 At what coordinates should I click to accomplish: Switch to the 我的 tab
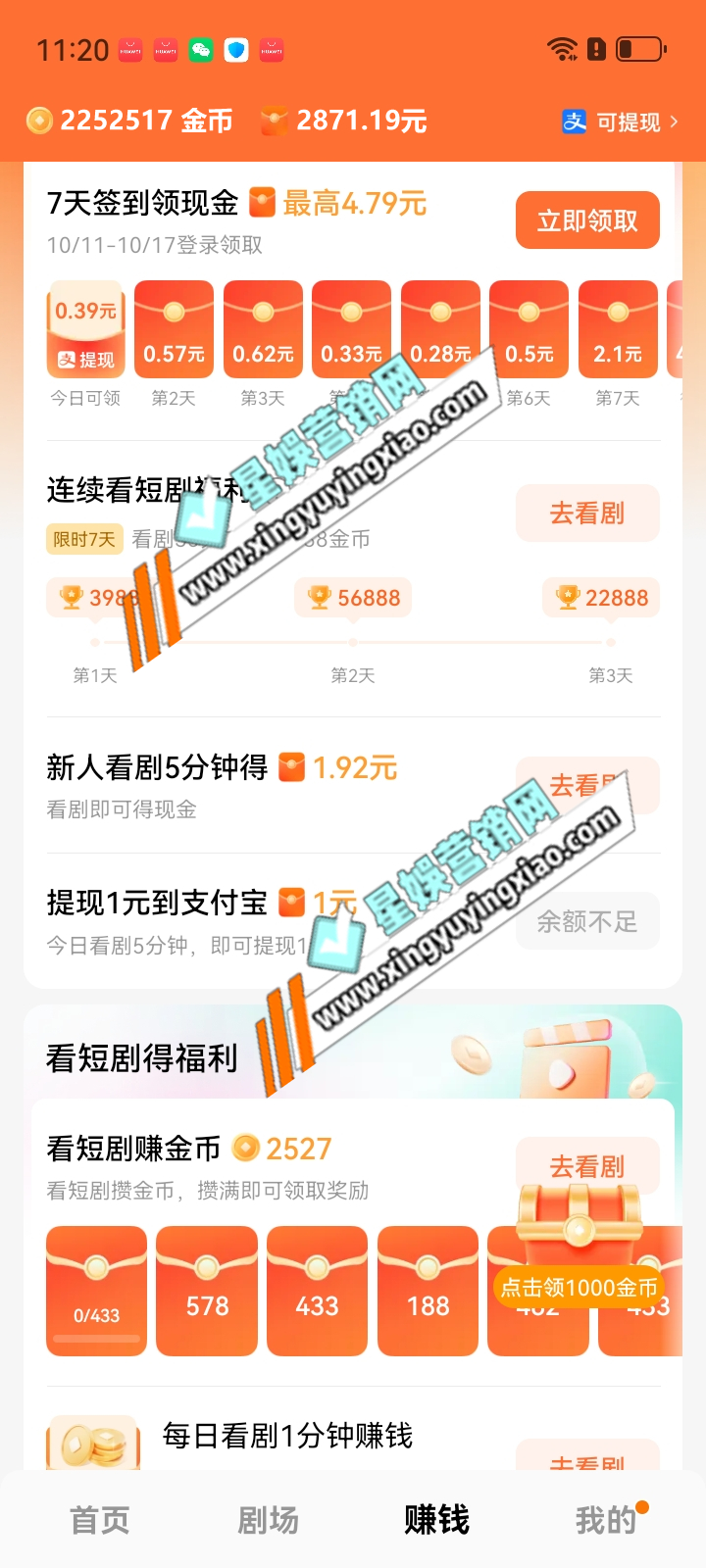click(x=605, y=1520)
